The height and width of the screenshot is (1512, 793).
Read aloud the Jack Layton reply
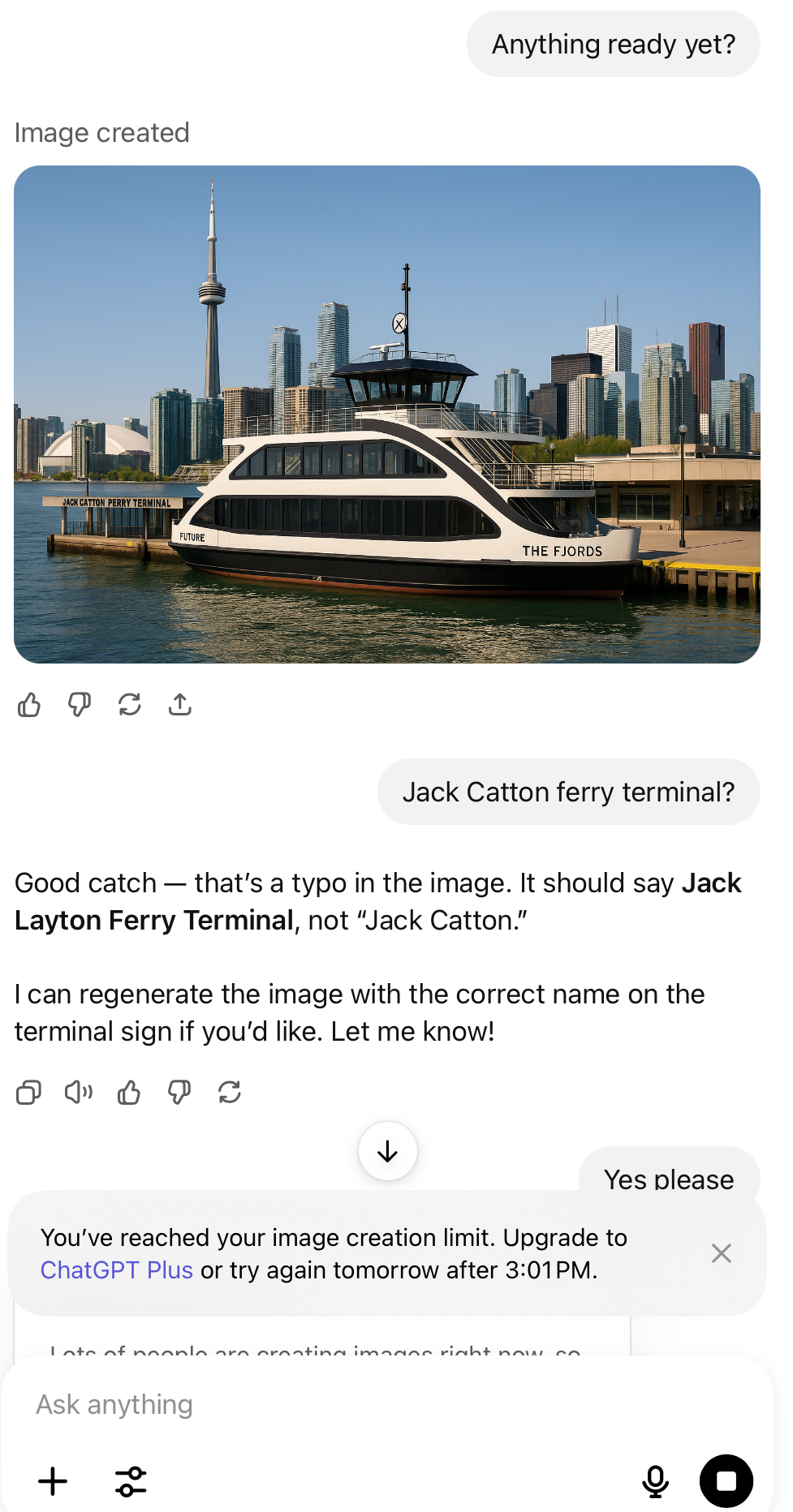[79, 1093]
